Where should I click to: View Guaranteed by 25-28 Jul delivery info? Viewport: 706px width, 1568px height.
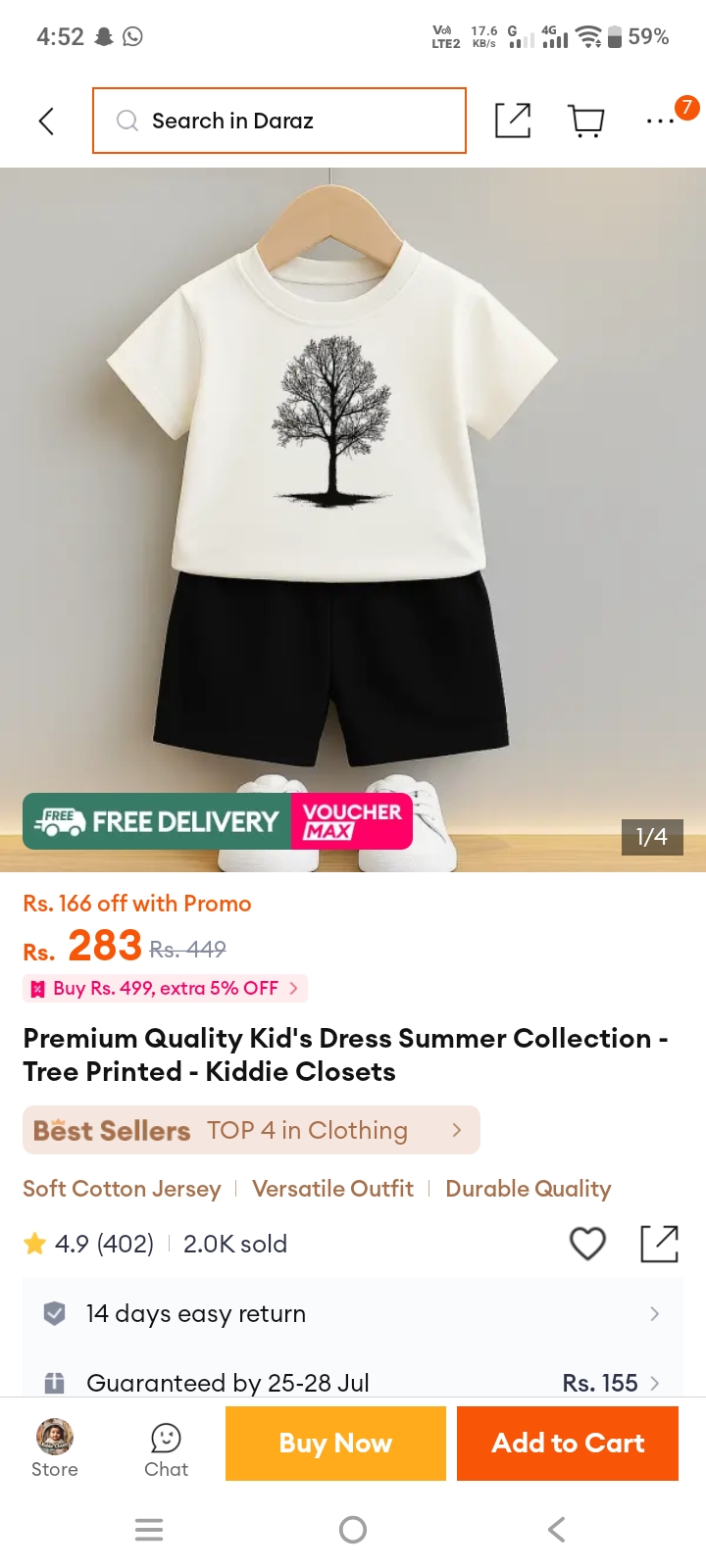tap(353, 1383)
